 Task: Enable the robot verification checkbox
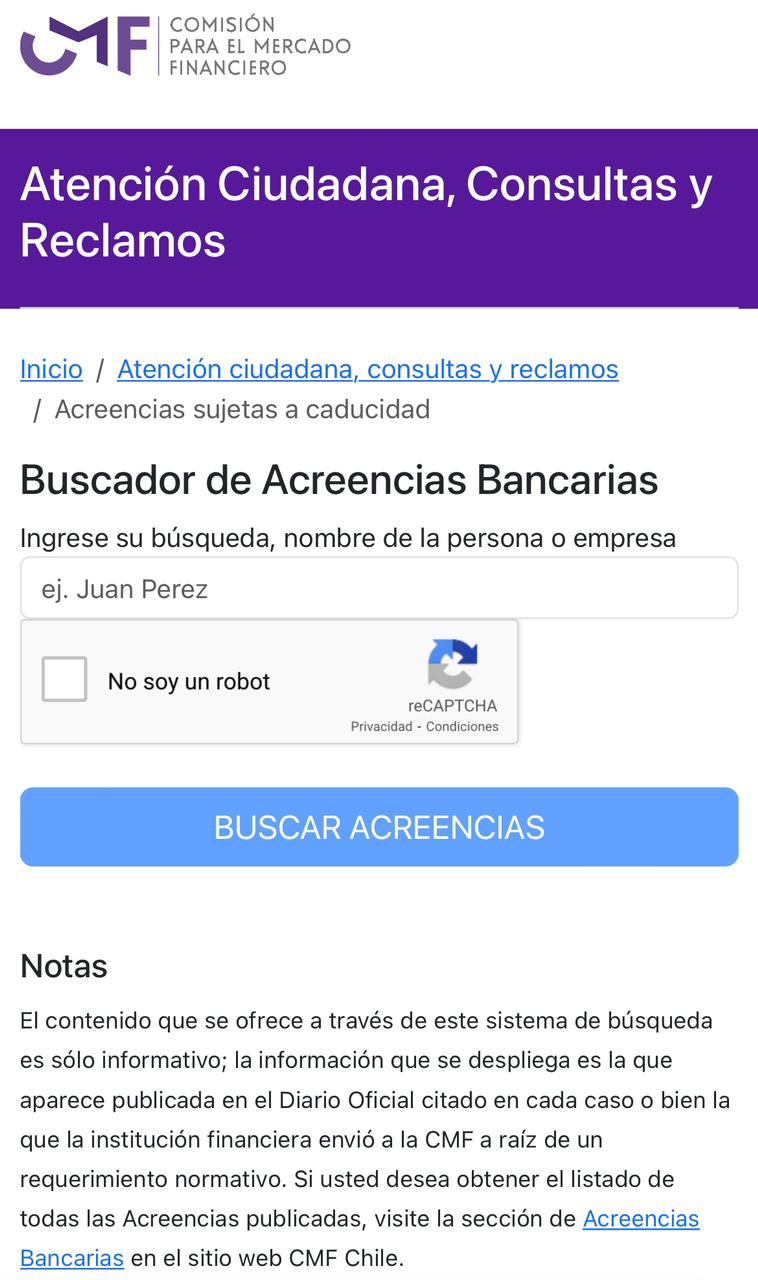(64, 681)
